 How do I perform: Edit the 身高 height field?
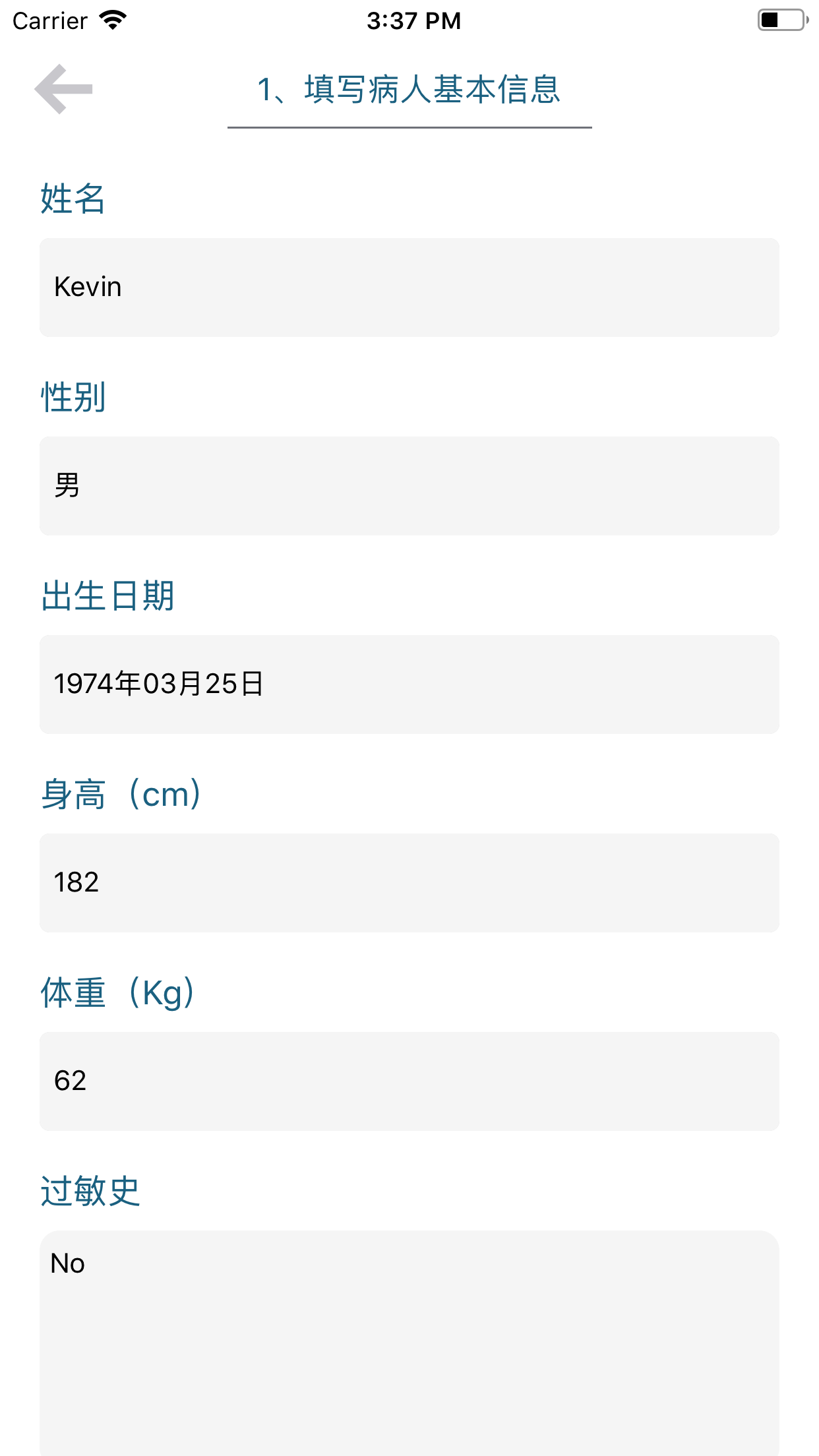409,883
